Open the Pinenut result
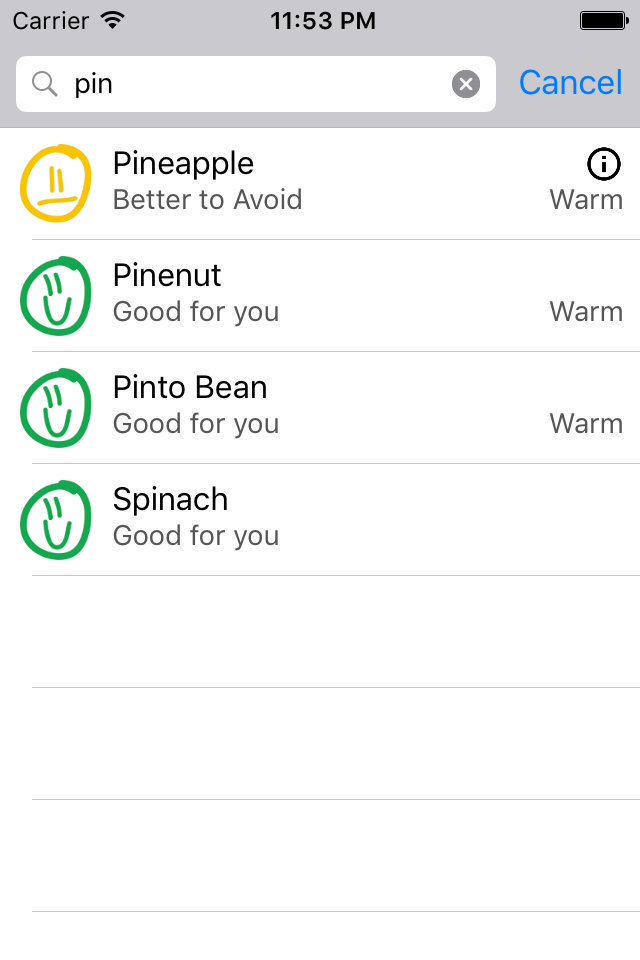This screenshot has width=640, height=960. pos(300,295)
